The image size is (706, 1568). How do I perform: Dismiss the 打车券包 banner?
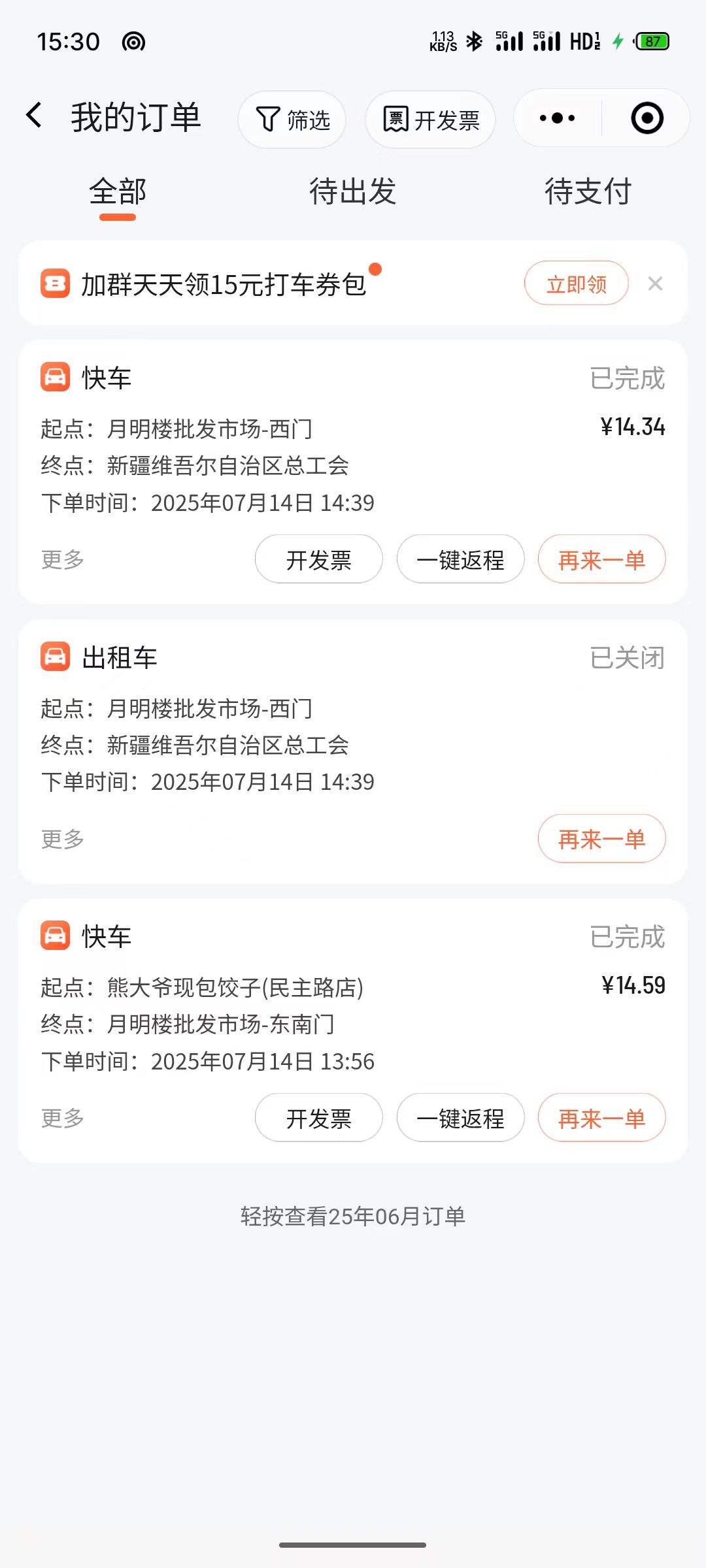point(655,284)
